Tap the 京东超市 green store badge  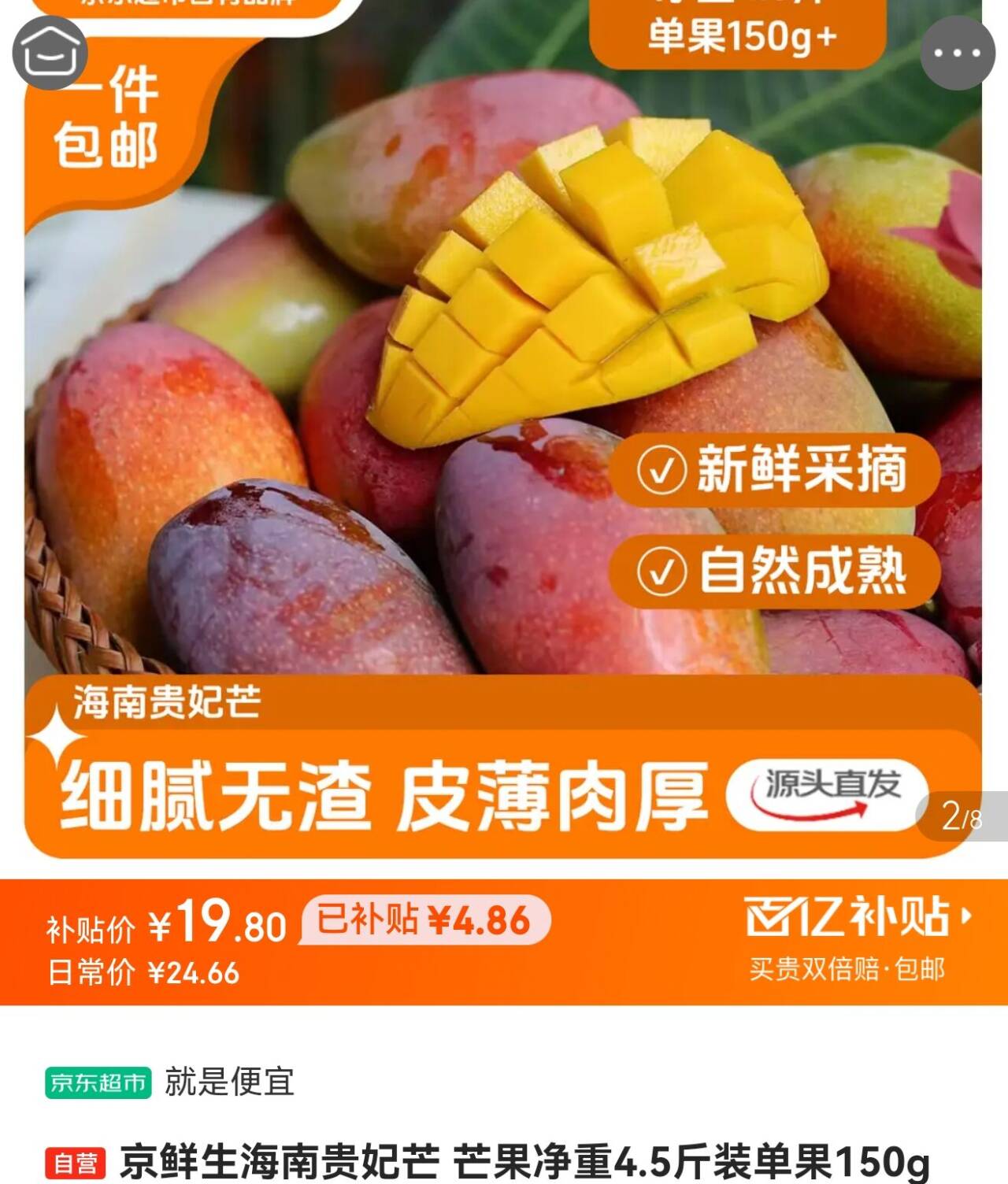tap(98, 1085)
